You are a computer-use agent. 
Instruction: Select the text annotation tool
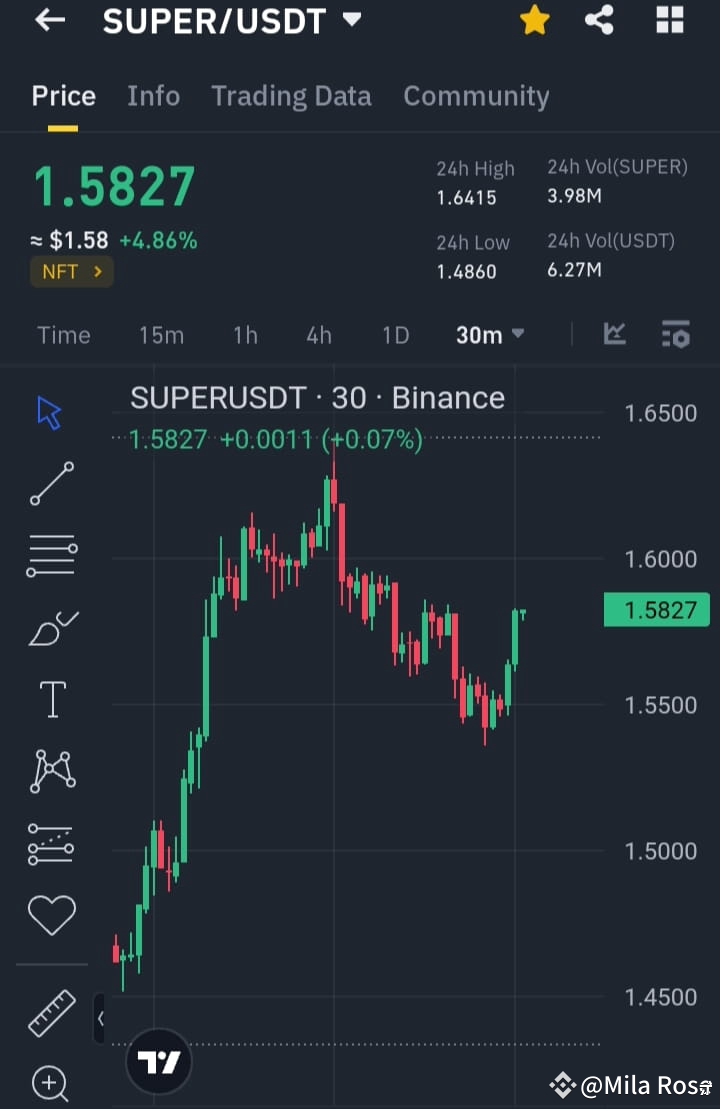point(52,699)
